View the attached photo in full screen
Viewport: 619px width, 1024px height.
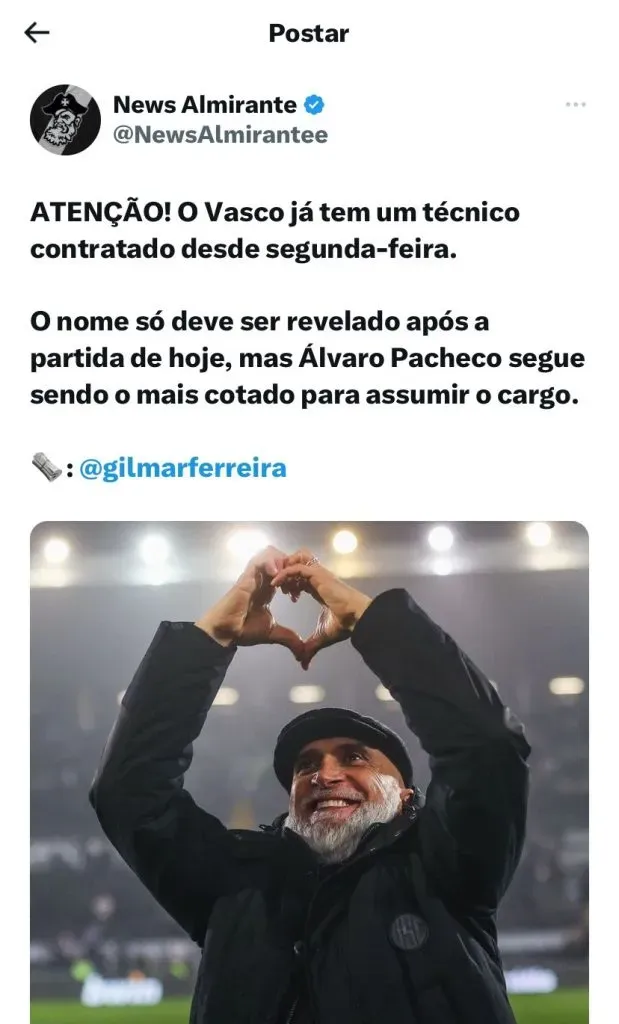click(x=309, y=770)
